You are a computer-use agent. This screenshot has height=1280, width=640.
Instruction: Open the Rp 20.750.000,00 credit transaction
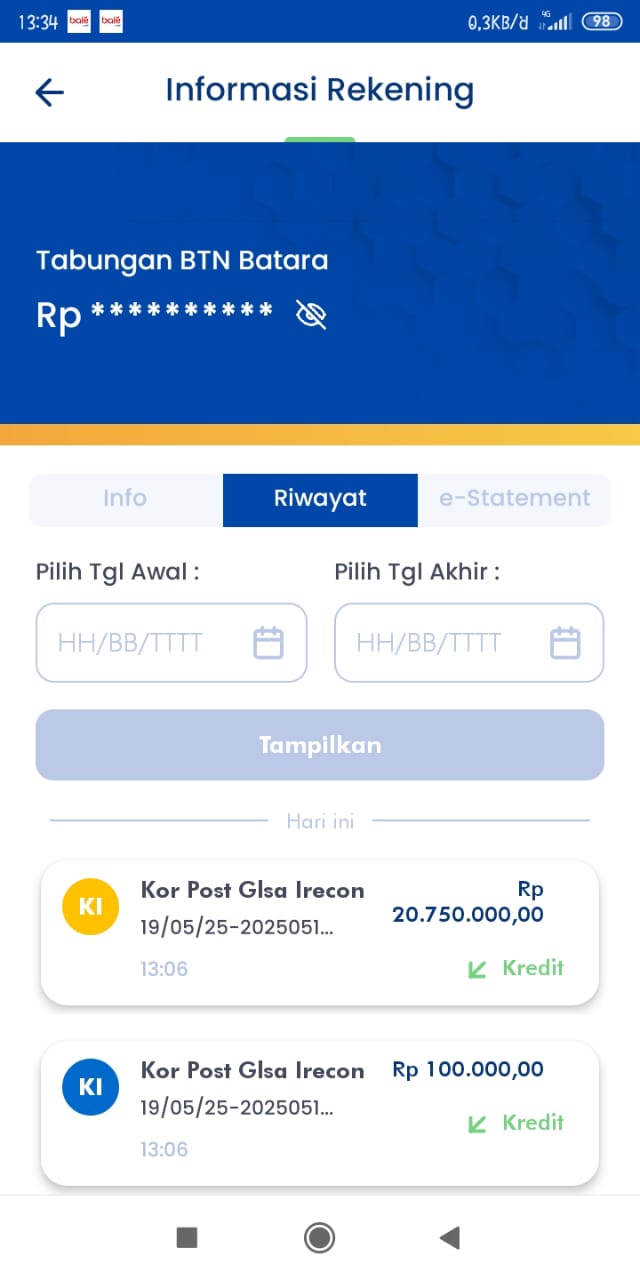pyautogui.click(x=320, y=932)
